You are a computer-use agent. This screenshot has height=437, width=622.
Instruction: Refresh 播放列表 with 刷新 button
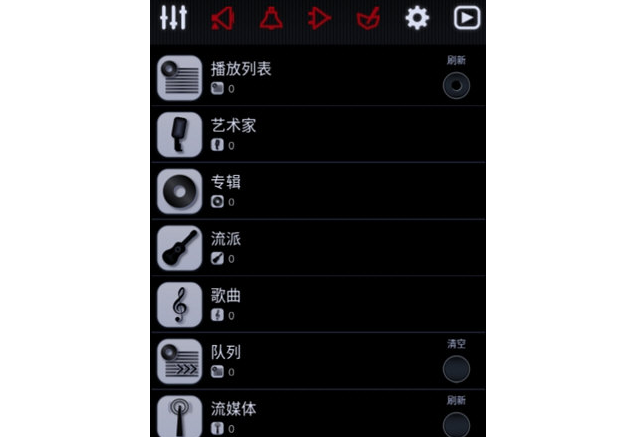(x=456, y=86)
